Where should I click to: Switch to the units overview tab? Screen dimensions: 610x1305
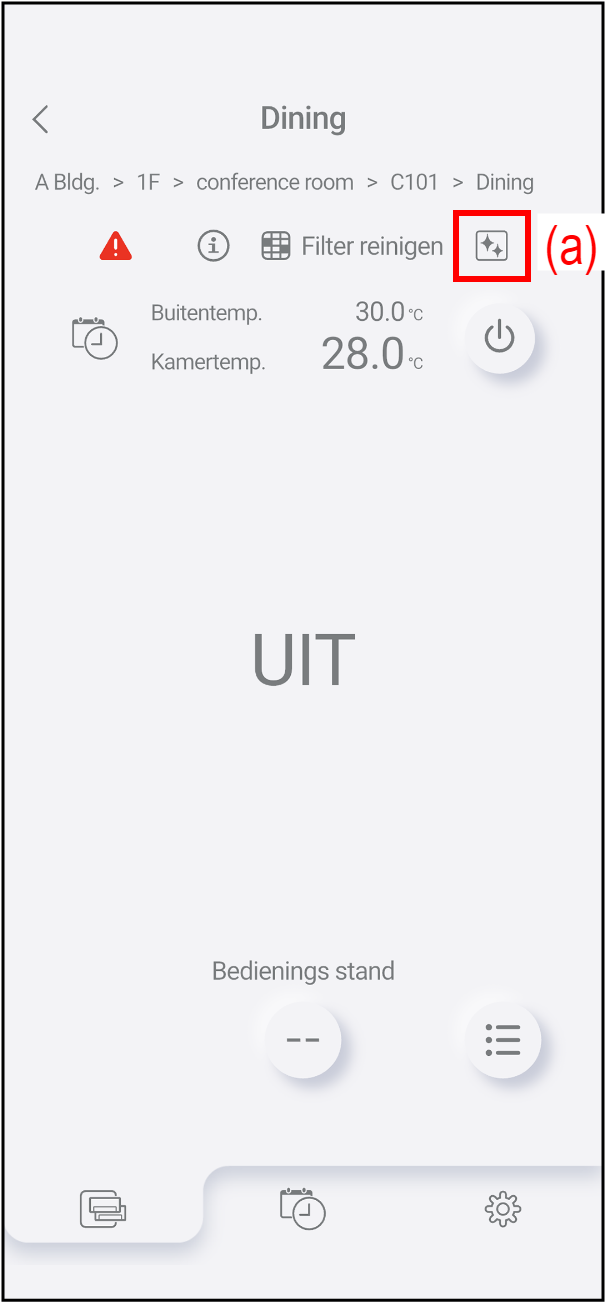104,1210
